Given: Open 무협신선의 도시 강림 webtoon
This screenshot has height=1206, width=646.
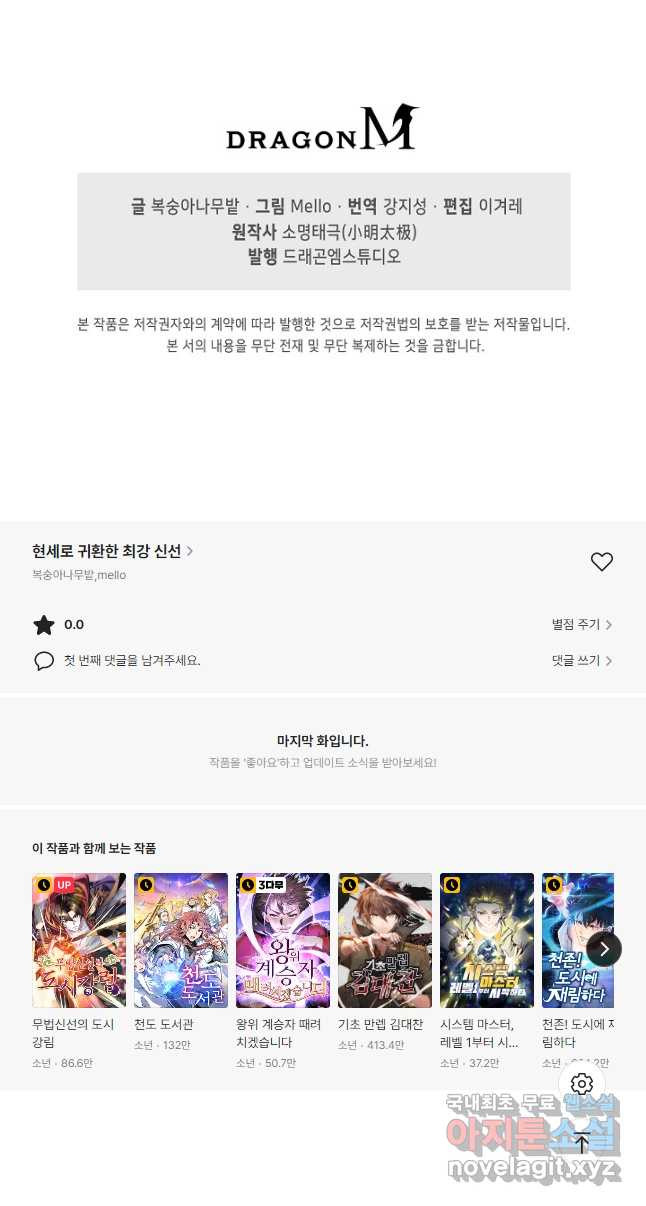Looking at the screenshot, I should (x=79, y=940).
